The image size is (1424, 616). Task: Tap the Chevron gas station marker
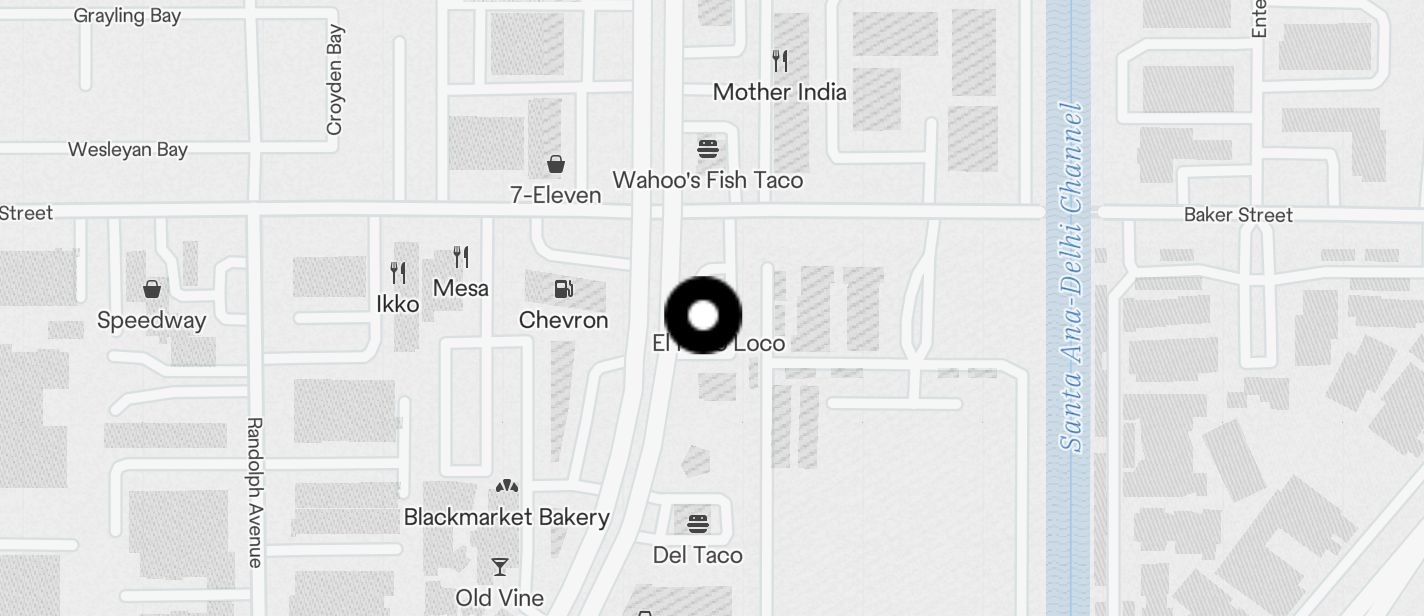564,290
